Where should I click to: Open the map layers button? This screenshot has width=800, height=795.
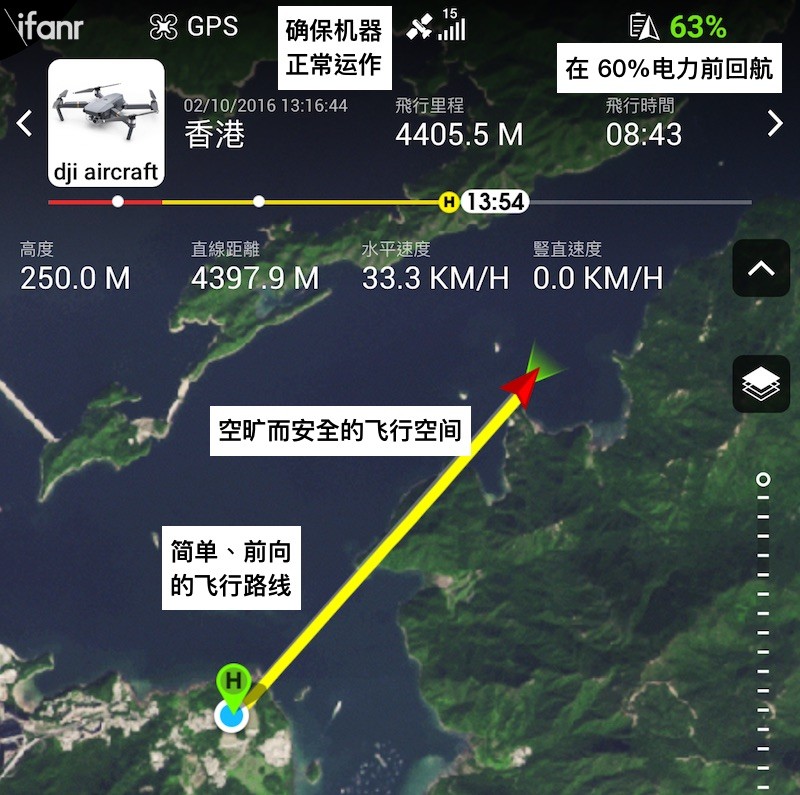(761, 383)
